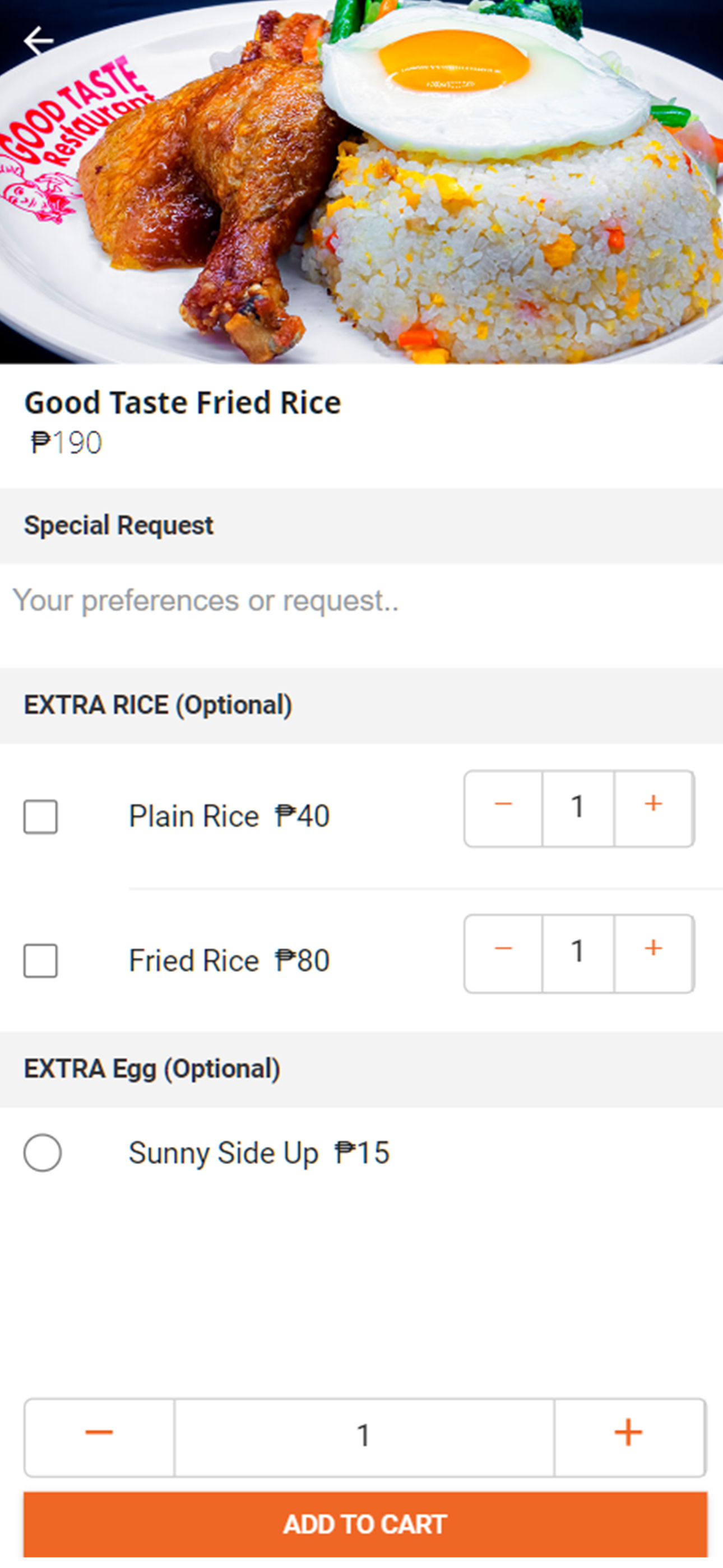723x1568 pixels.
Task: Tap the Special Request section header
Action: click(119, 525)
